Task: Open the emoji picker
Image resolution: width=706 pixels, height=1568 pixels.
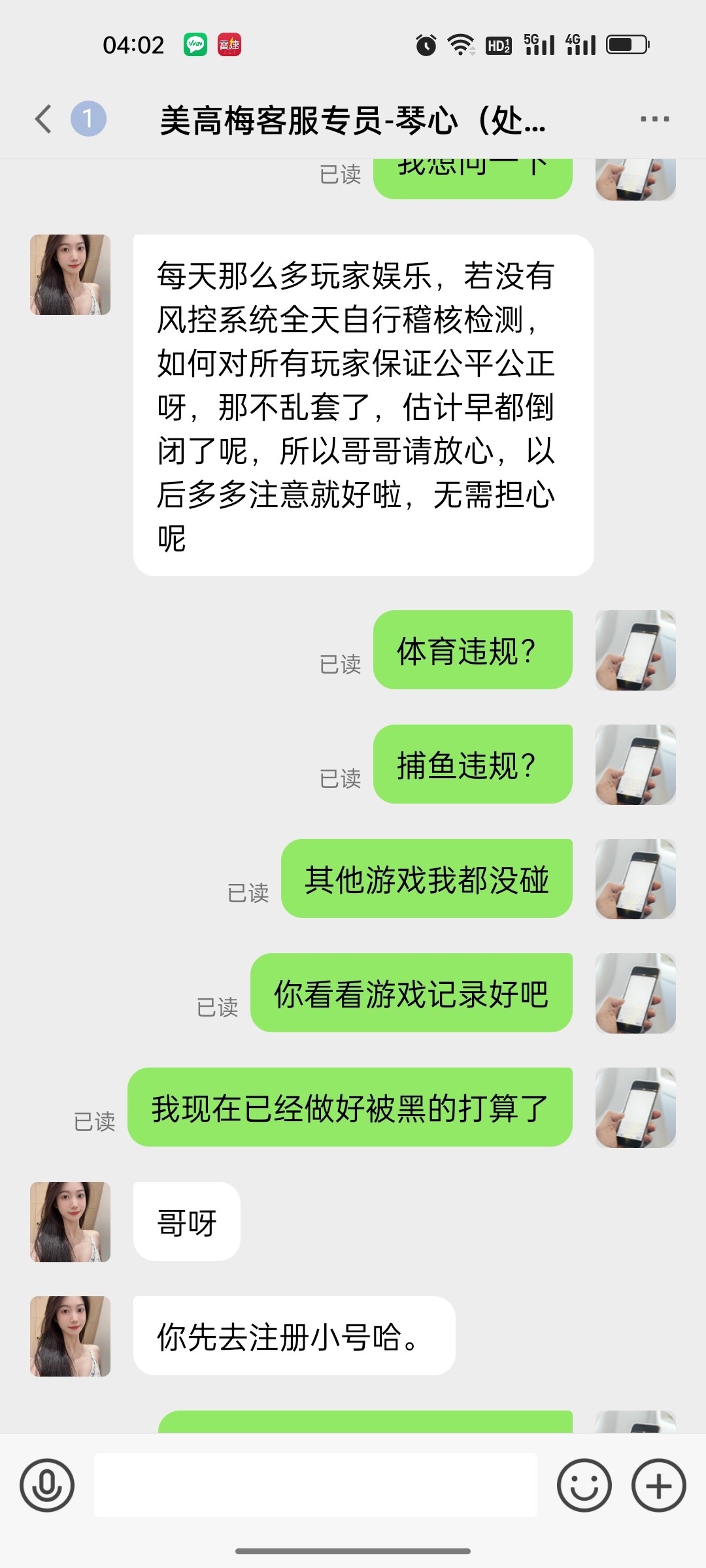Action: click(x=584, y=1485)
